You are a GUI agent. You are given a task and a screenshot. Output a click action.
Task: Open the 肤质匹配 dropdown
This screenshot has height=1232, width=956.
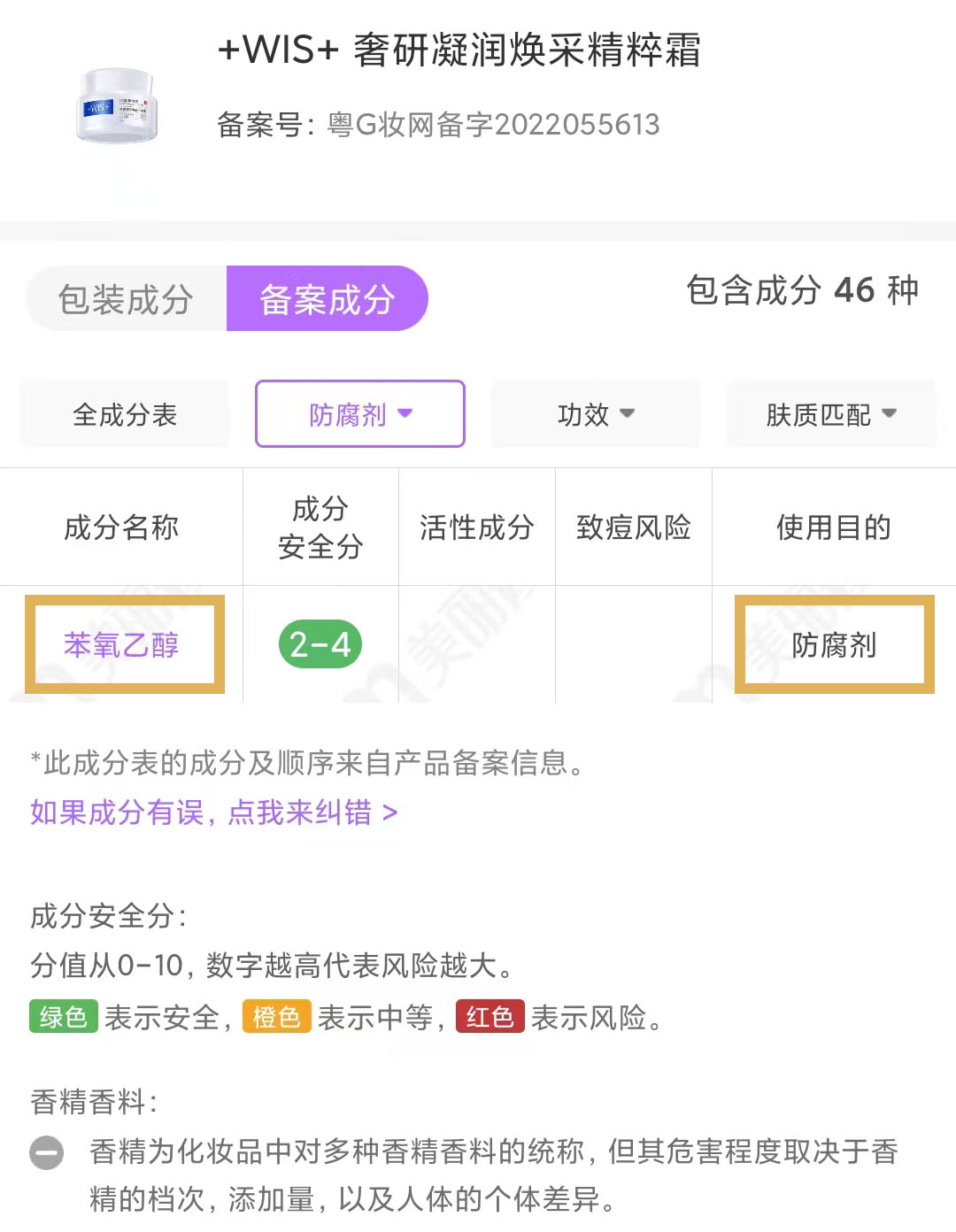[830, 413]
